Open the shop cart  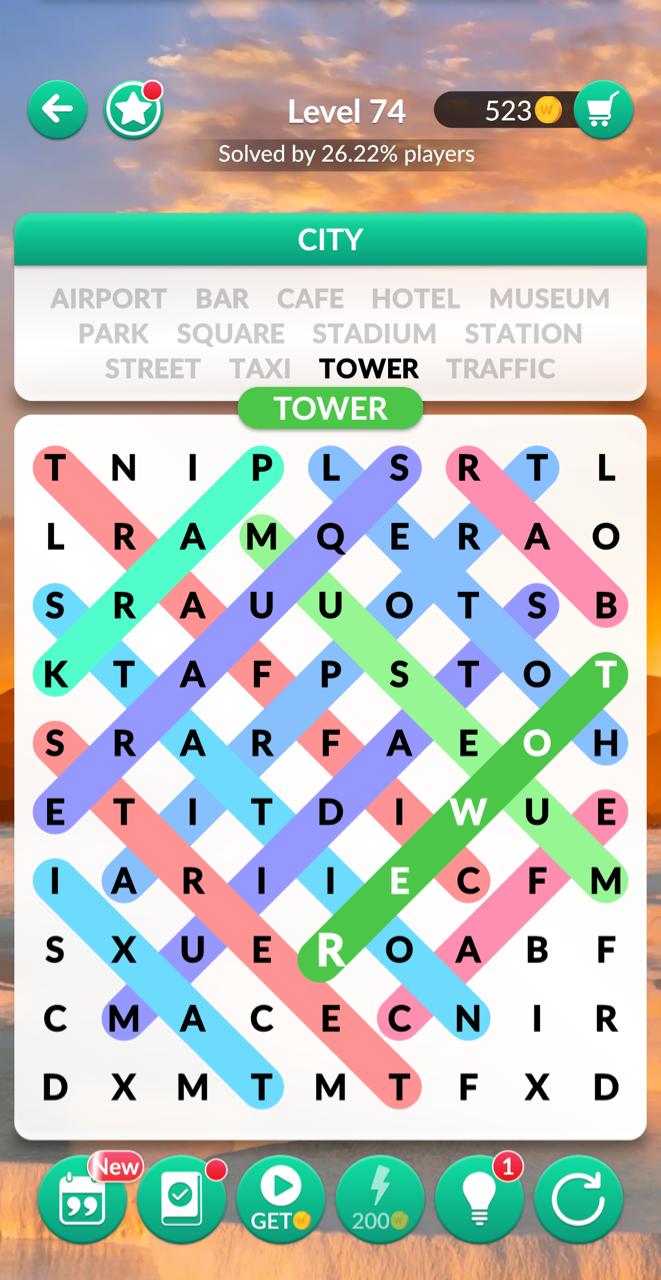603,110
